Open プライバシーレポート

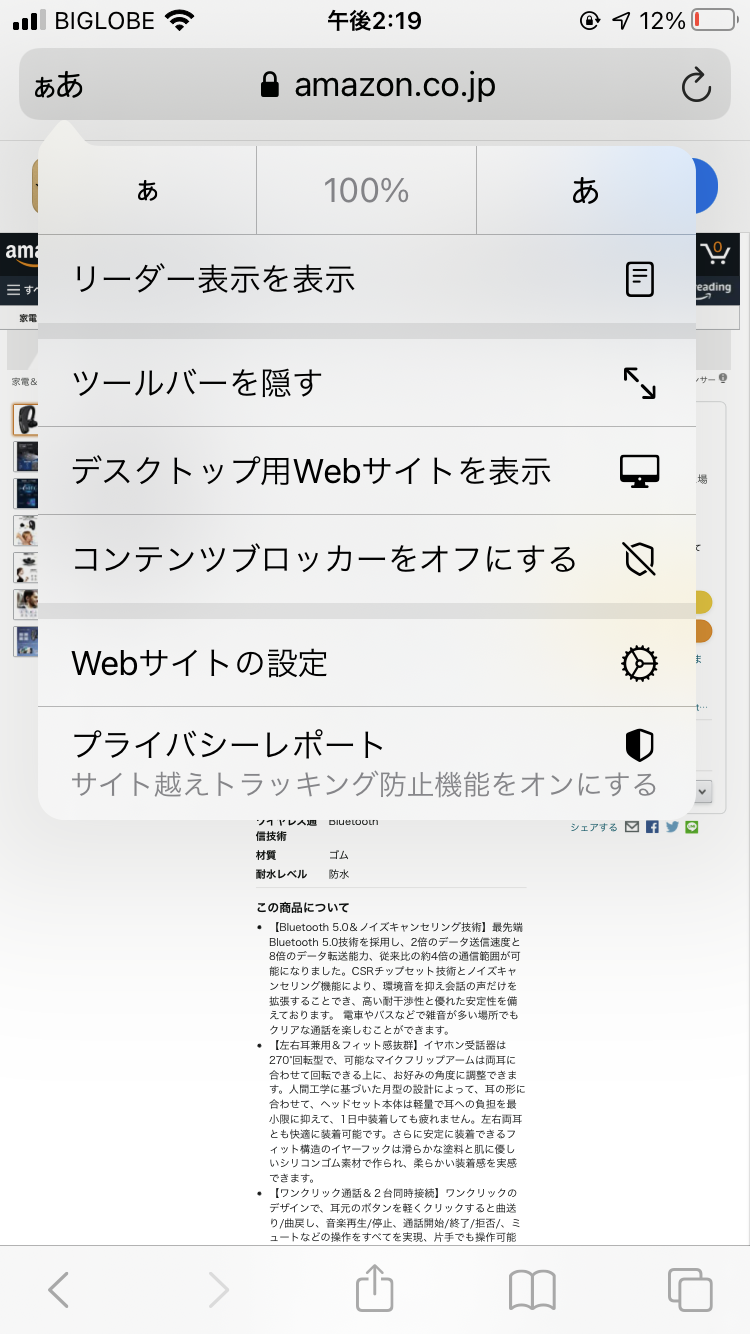(366, 762)
